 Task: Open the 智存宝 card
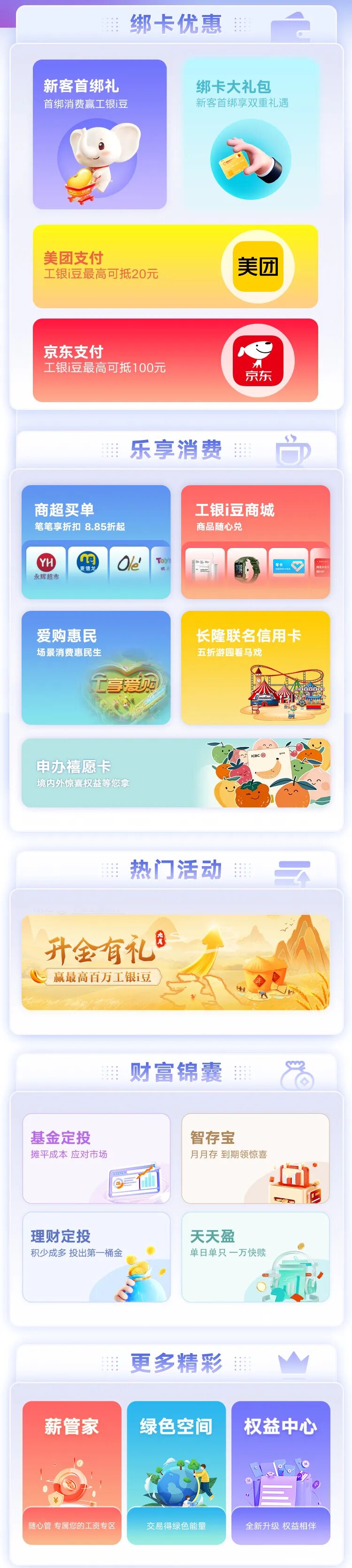click(x=255, y=1158)
